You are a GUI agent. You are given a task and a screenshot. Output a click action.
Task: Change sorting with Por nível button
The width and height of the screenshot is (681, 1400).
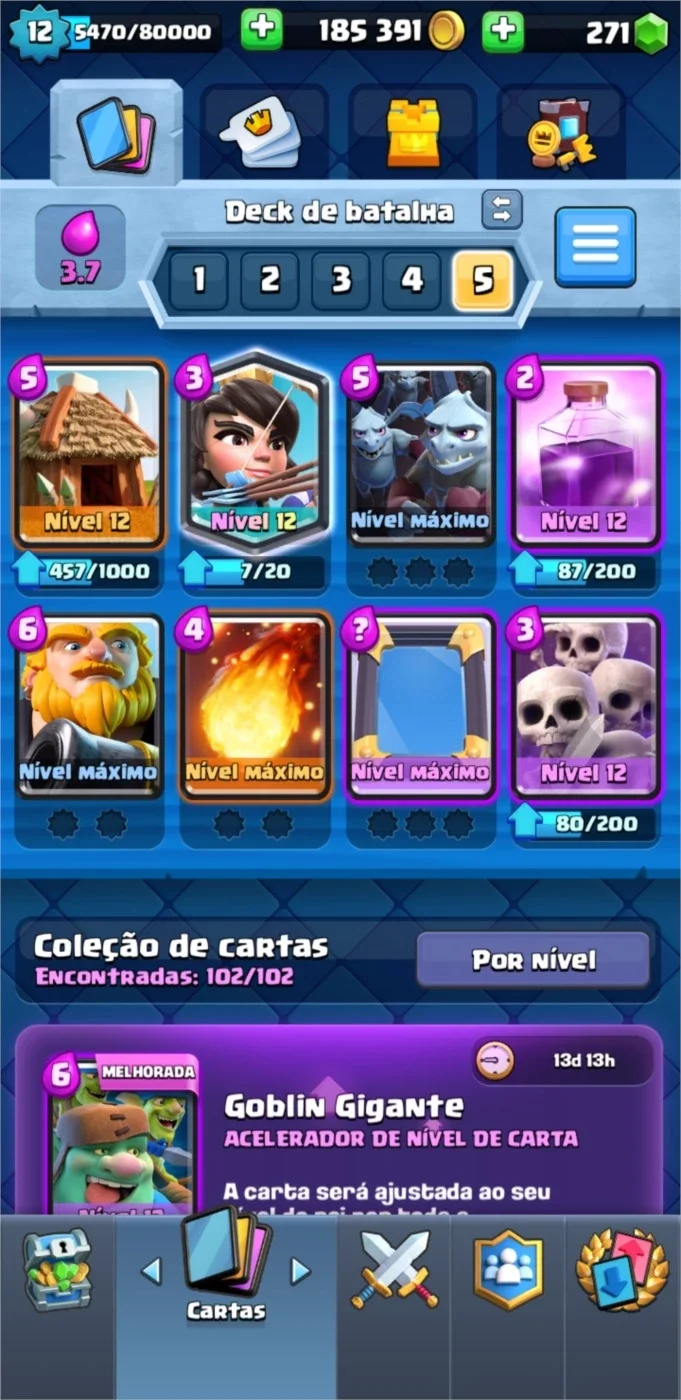click(534, 961)
